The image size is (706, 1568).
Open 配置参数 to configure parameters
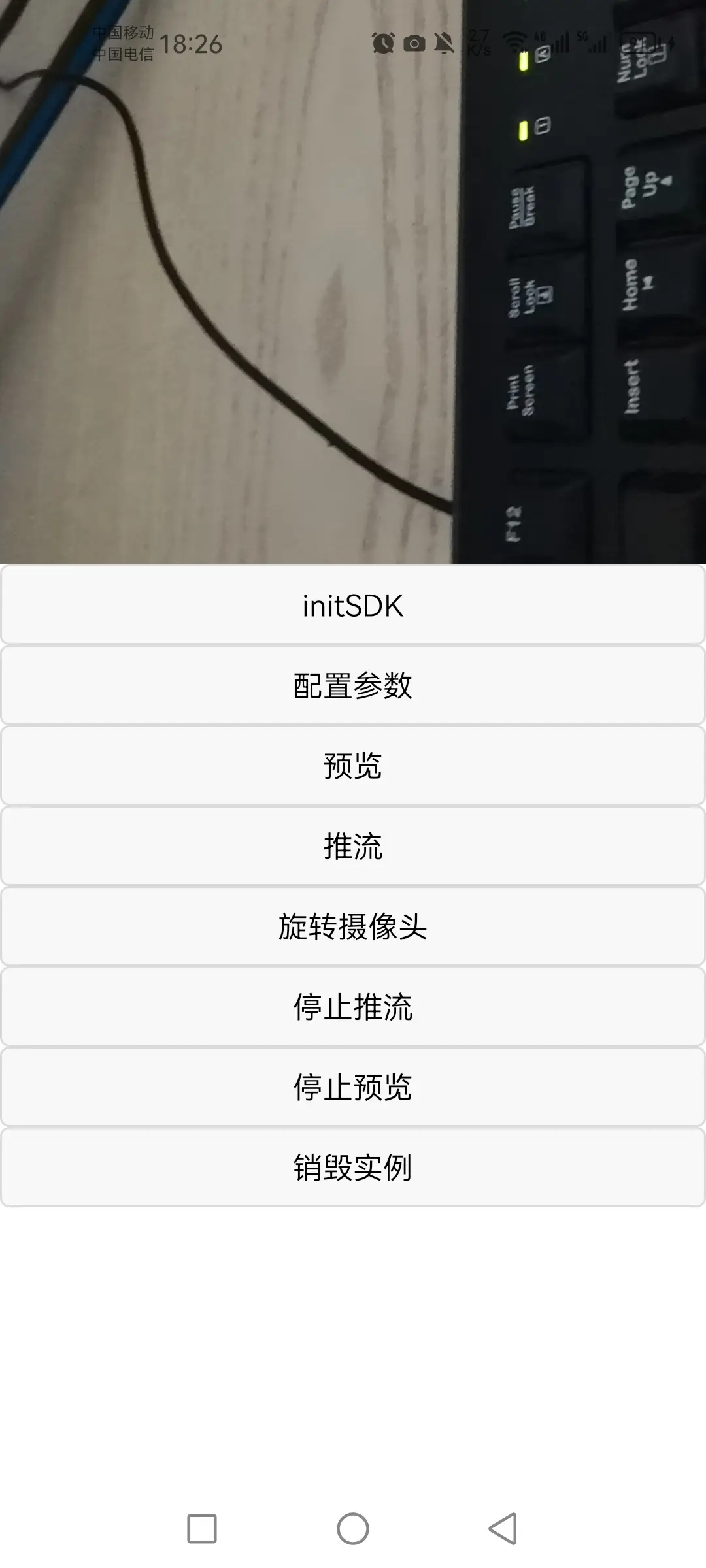[353, 686]
